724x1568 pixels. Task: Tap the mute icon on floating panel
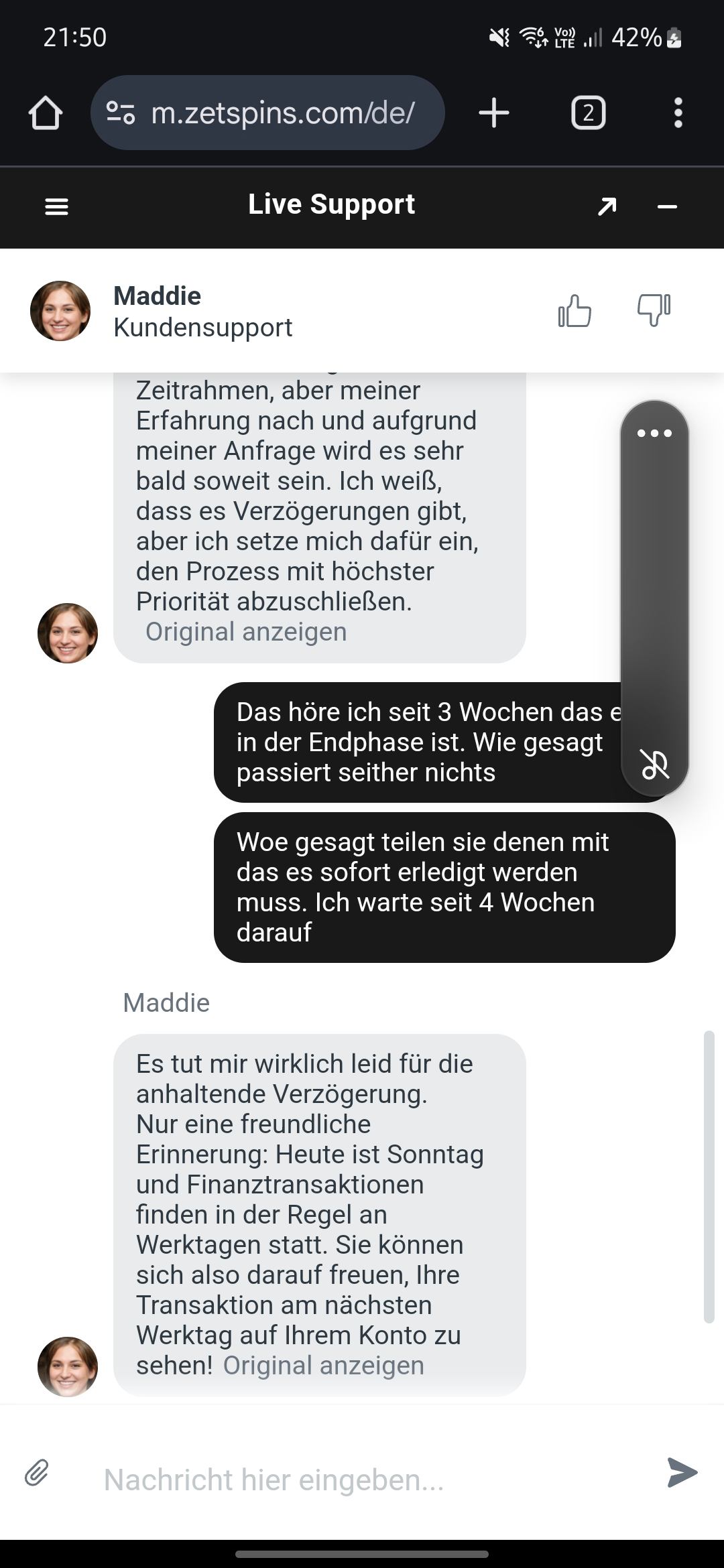(654, 764)
